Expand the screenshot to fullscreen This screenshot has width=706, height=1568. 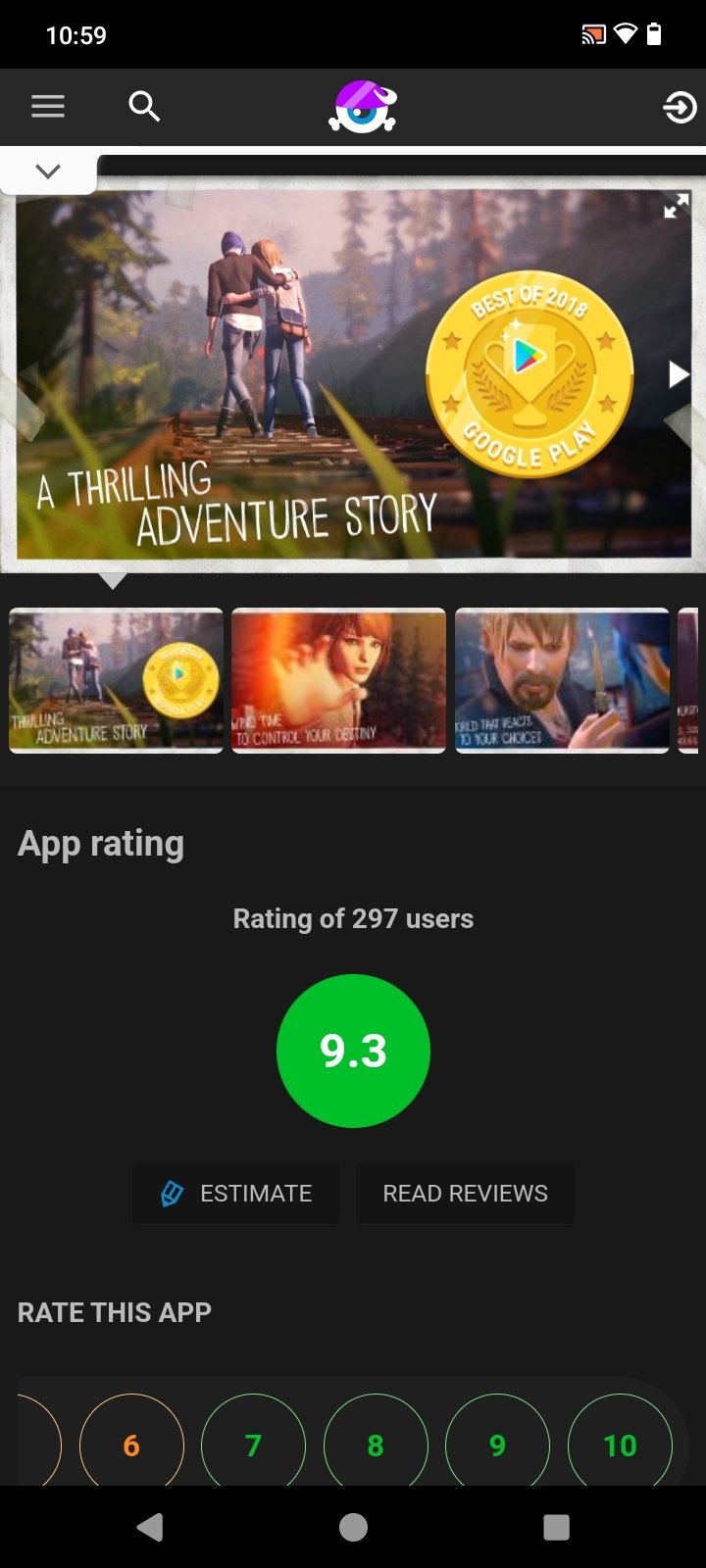click(x=676, y=207)
